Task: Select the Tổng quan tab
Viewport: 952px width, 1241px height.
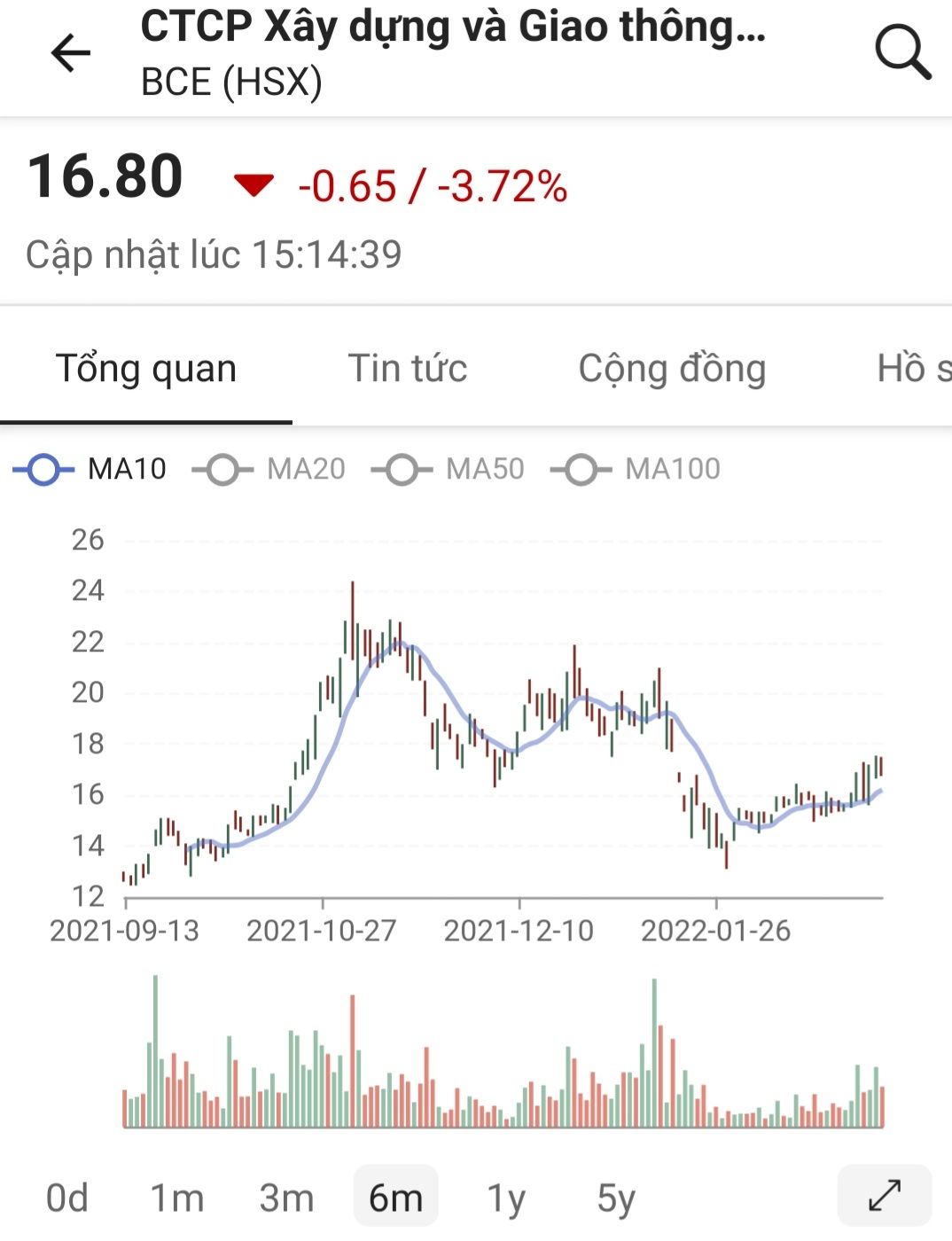Action: point(146,369)
